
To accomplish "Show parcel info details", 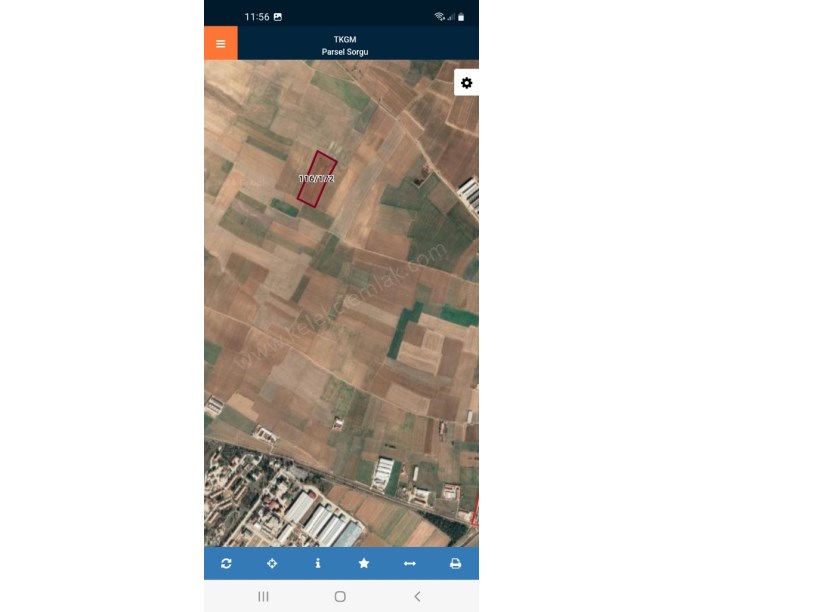I will (x=318, y=564).
